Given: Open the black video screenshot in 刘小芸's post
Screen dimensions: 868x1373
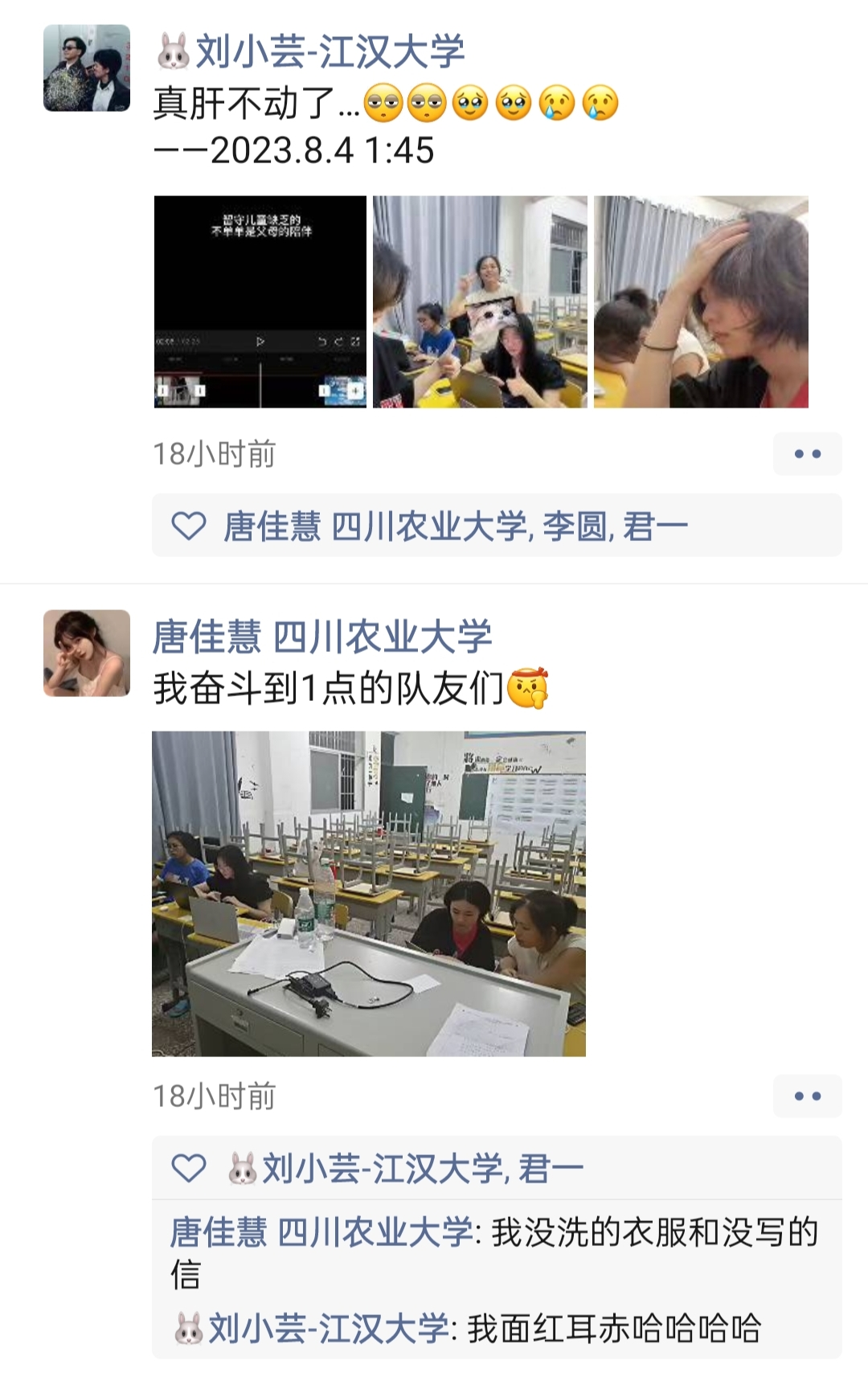Looking at the screenshot, I should point(260,301).
